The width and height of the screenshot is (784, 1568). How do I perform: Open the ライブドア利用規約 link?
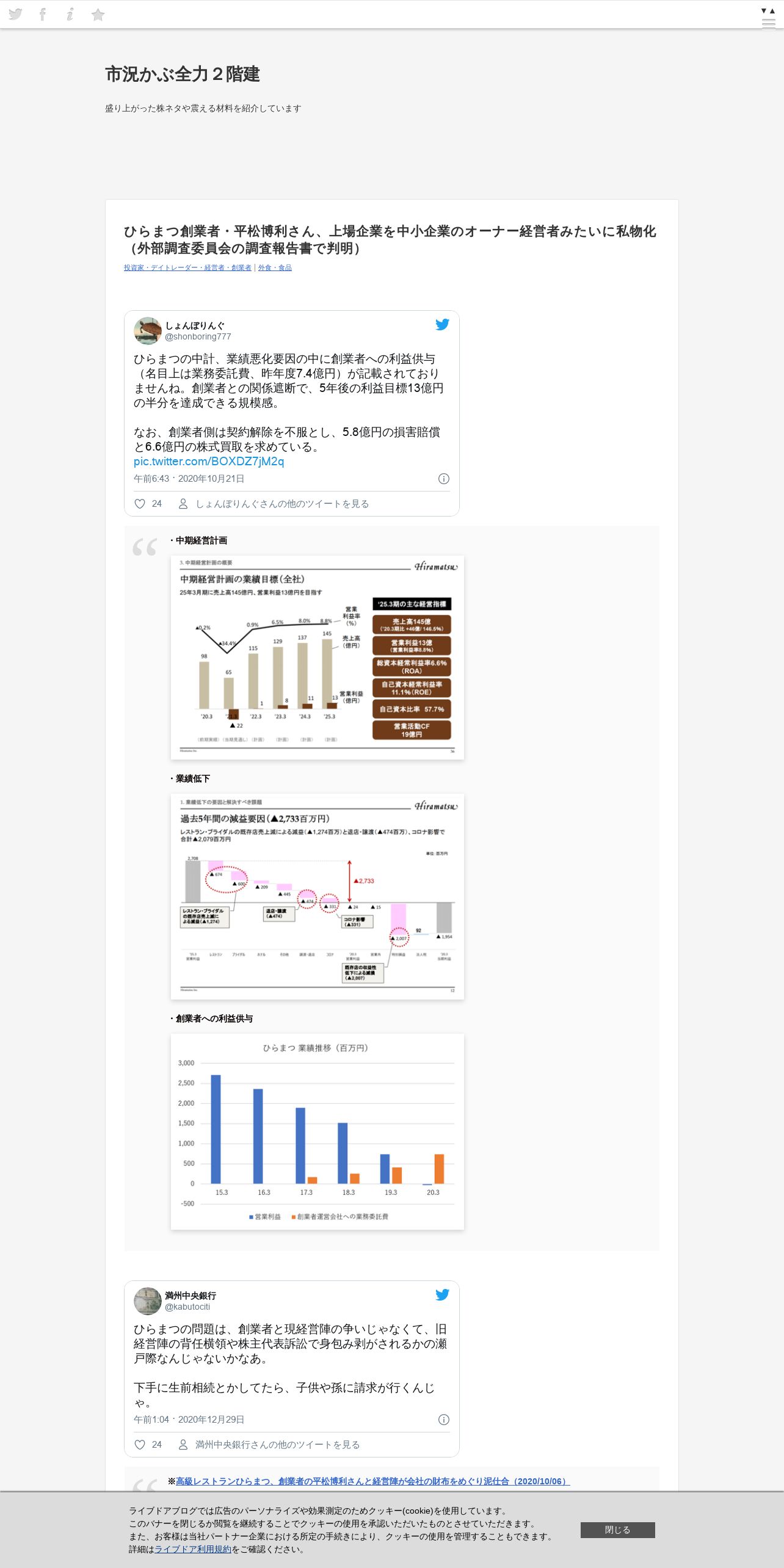coord(193,1549)
